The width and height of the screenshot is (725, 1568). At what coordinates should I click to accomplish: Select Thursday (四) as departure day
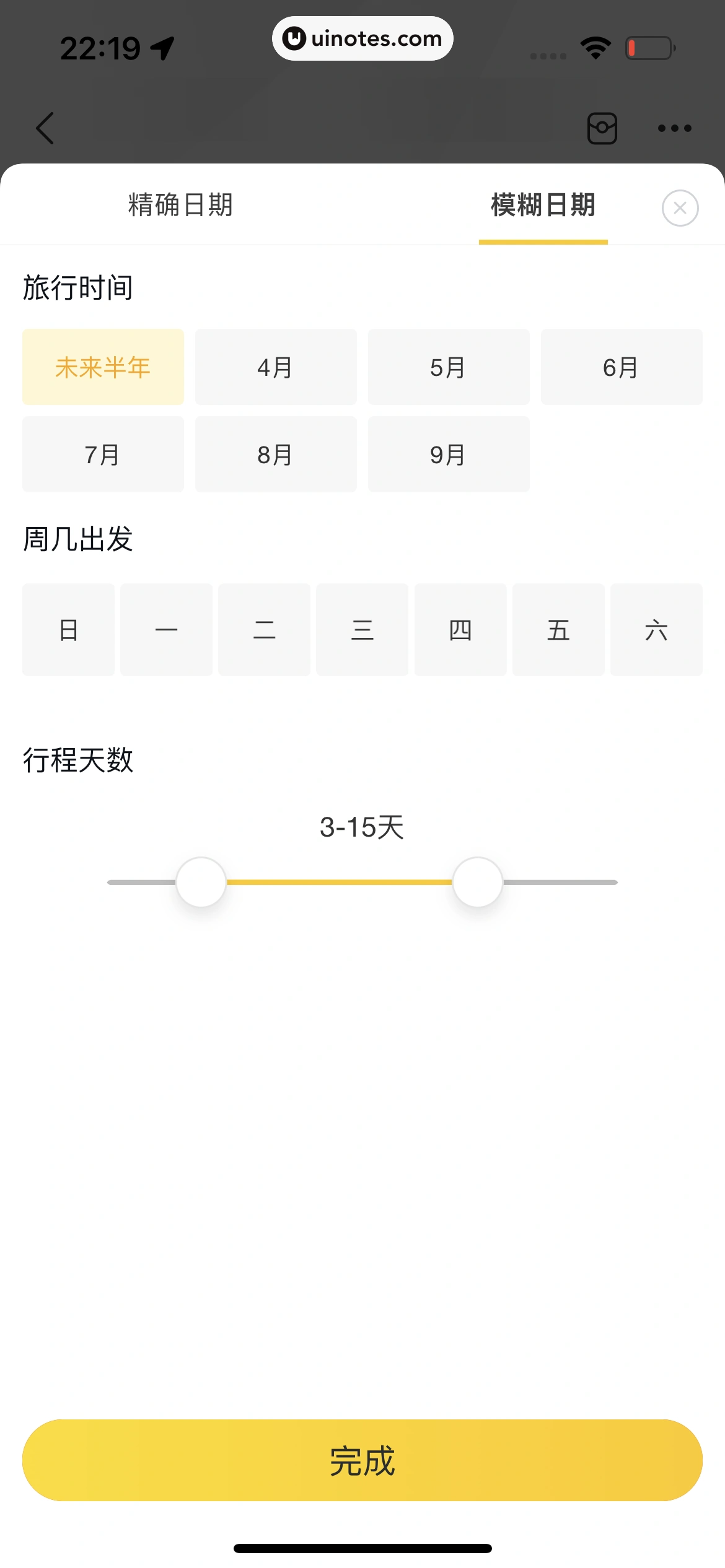pyautogui.click(x=460, y=630)
